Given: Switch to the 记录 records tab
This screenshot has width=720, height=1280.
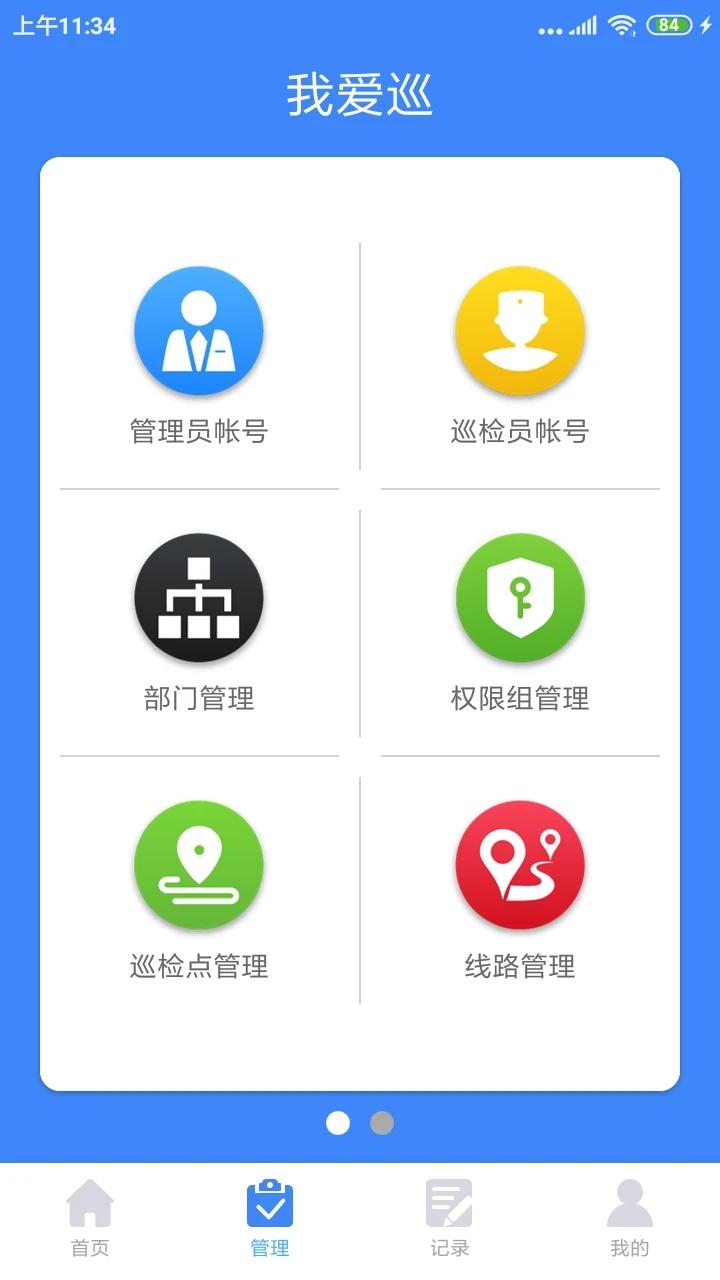Looking at the screenshot, I should [x=449, y=1217].
